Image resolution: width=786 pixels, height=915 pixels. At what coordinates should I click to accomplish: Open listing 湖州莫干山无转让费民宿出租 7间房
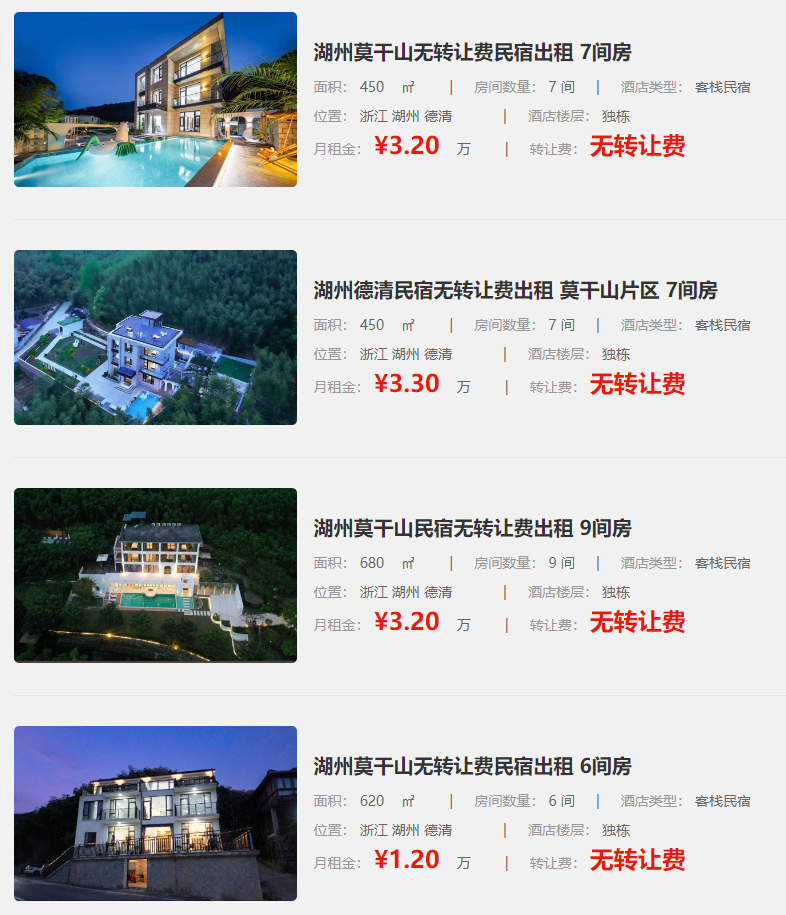(472, 53)
